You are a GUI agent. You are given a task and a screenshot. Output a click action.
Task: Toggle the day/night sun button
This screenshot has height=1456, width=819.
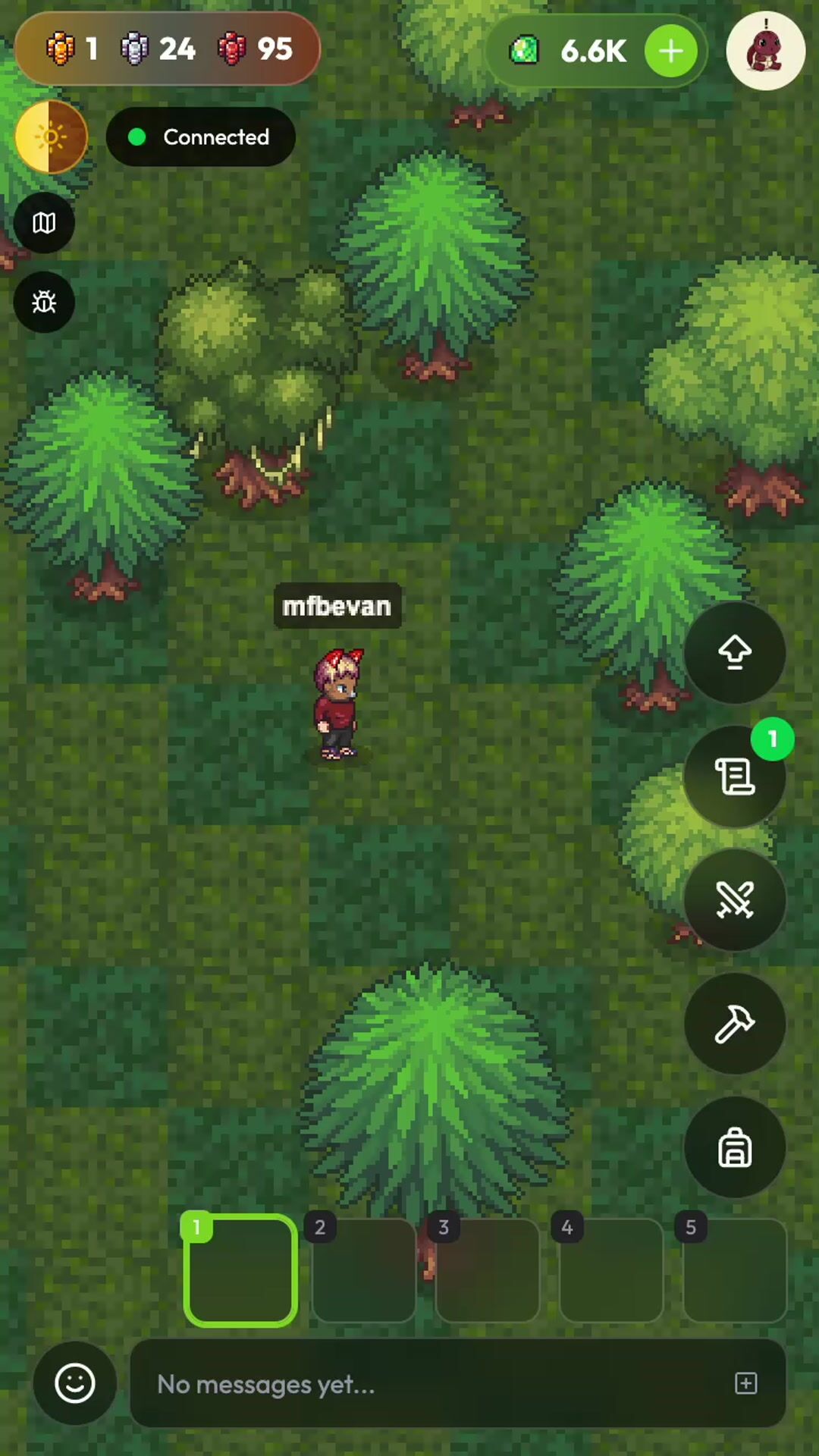tap(52, 137)
